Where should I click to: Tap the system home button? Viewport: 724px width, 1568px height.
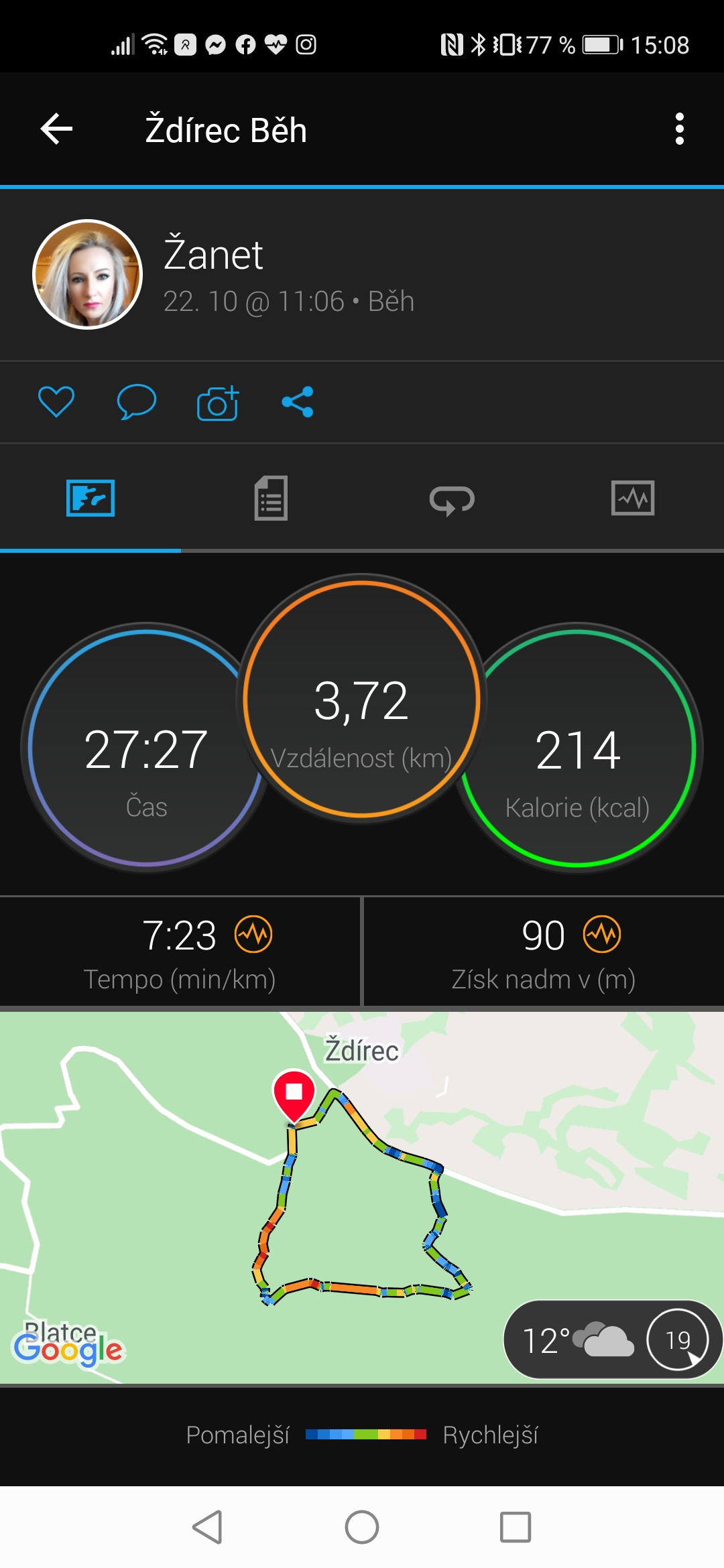point(362,1528)
